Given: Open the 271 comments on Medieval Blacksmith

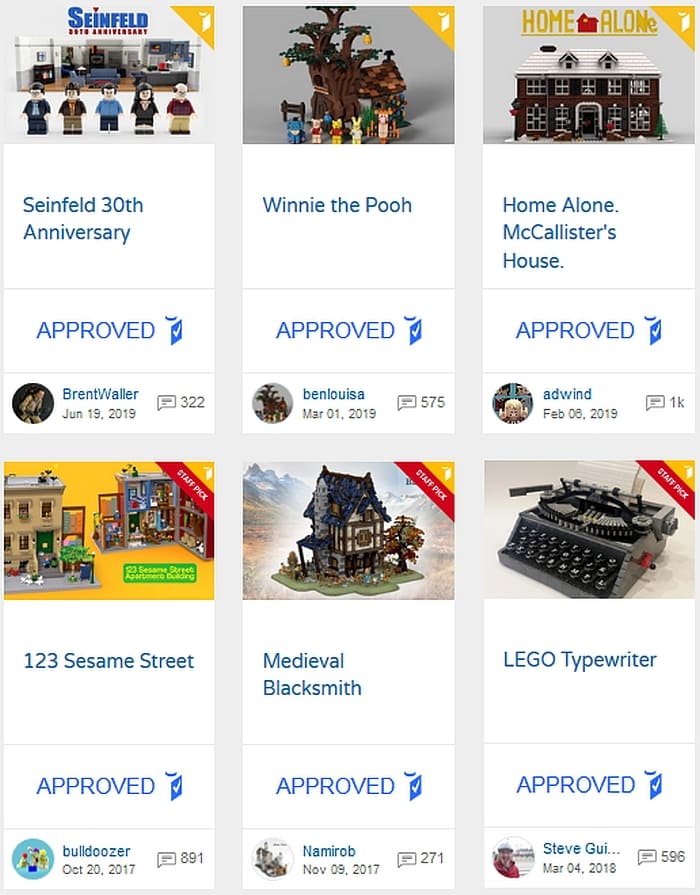Looking at the screenshot, I should [x=421, y=859].
